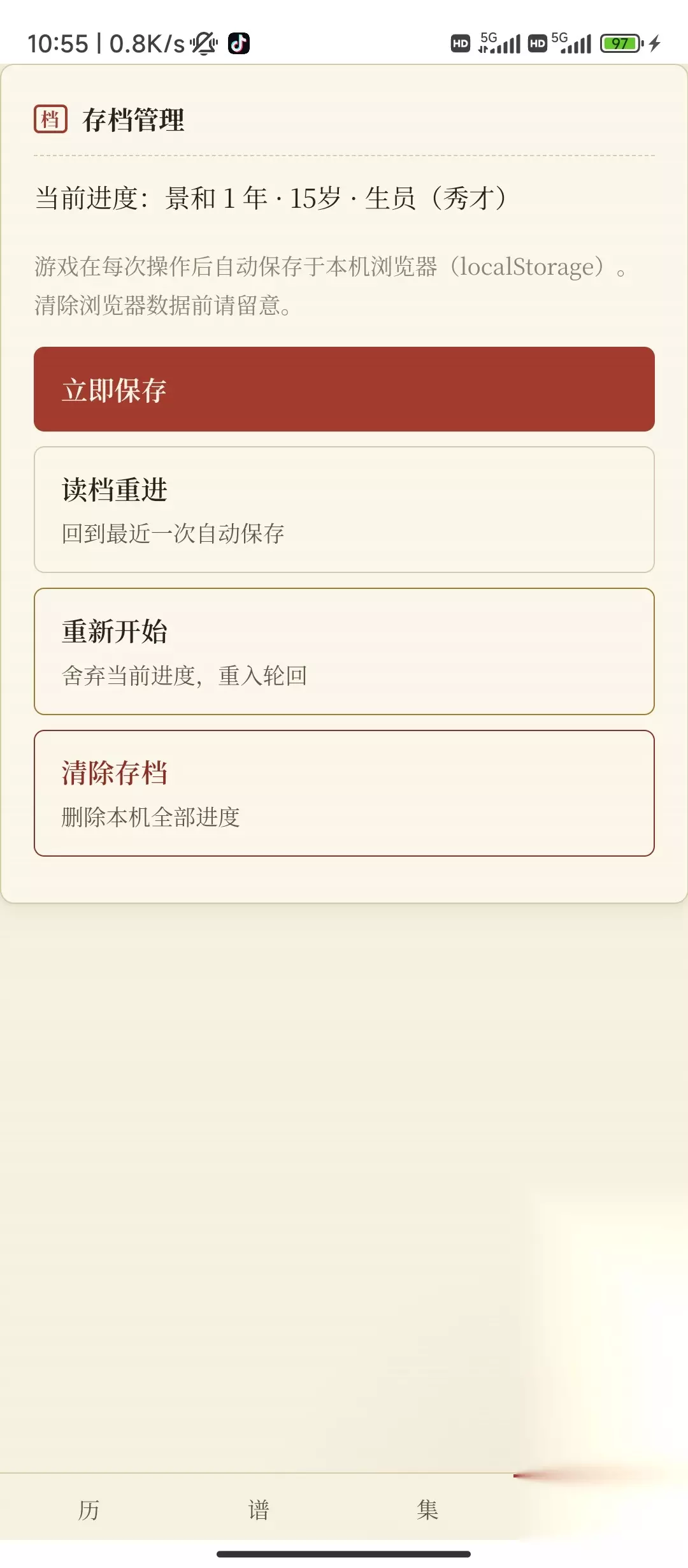
Task: Open the 集 tab
Action: coord(427,1509)
